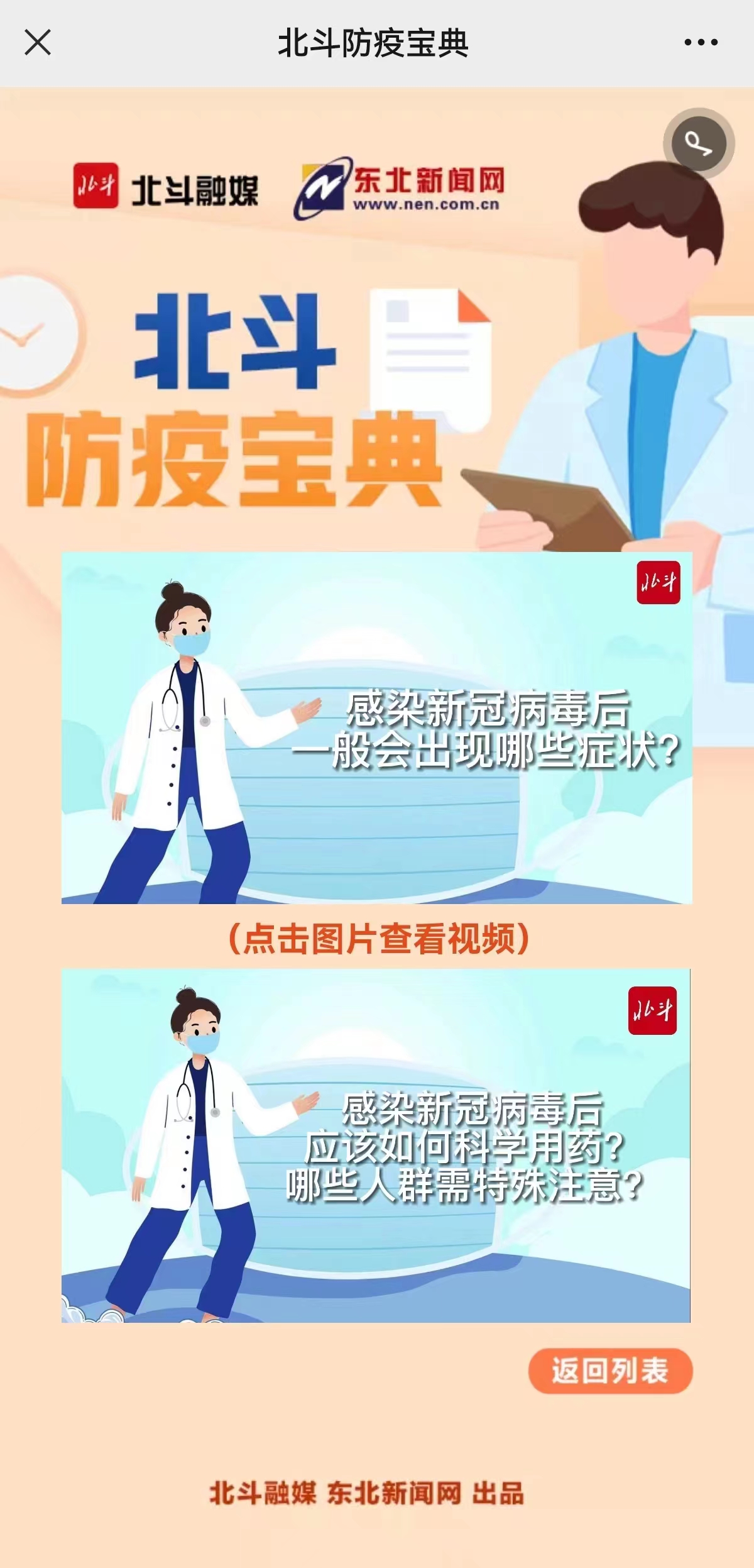Open the video about 应该如何科学用药

tap(376, 1145)
